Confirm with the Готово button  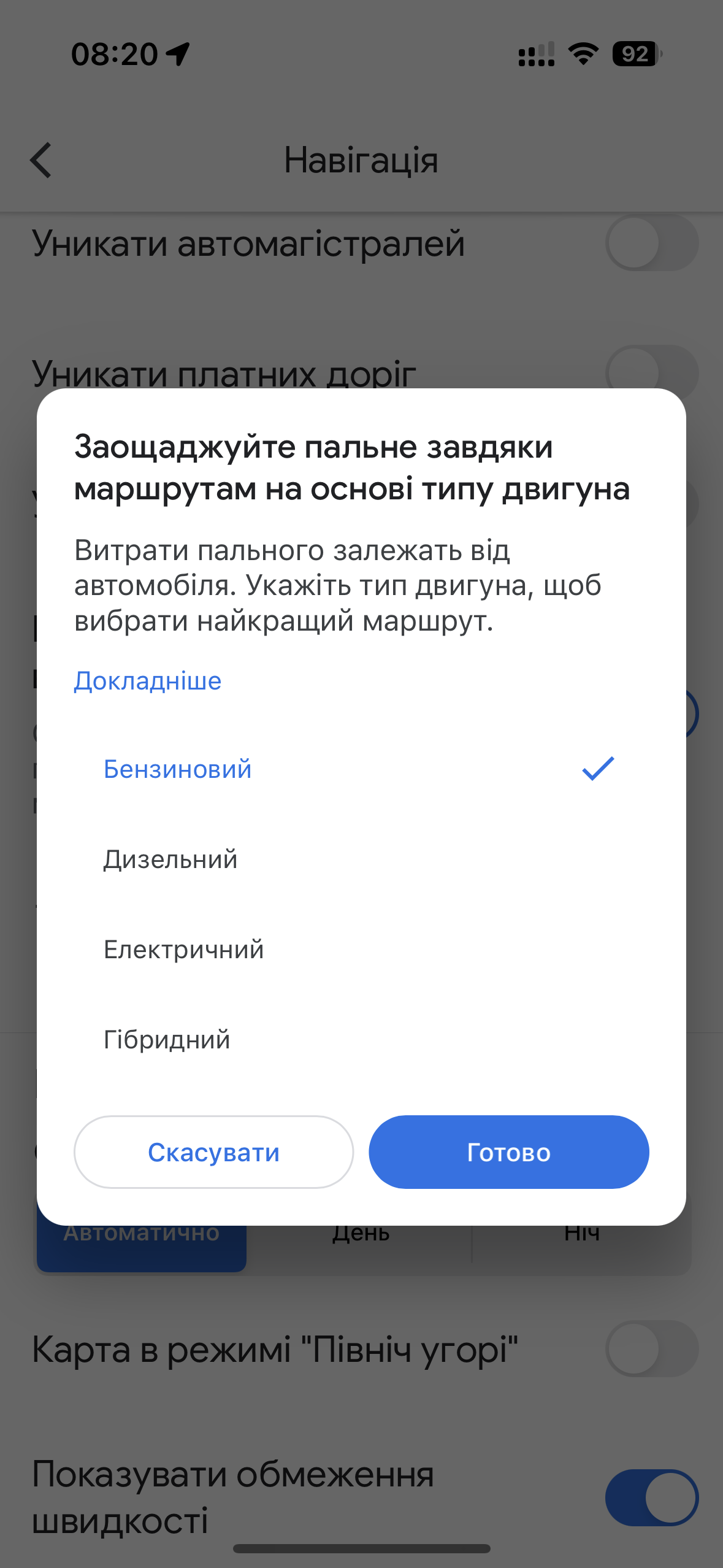pos(509,1152)
